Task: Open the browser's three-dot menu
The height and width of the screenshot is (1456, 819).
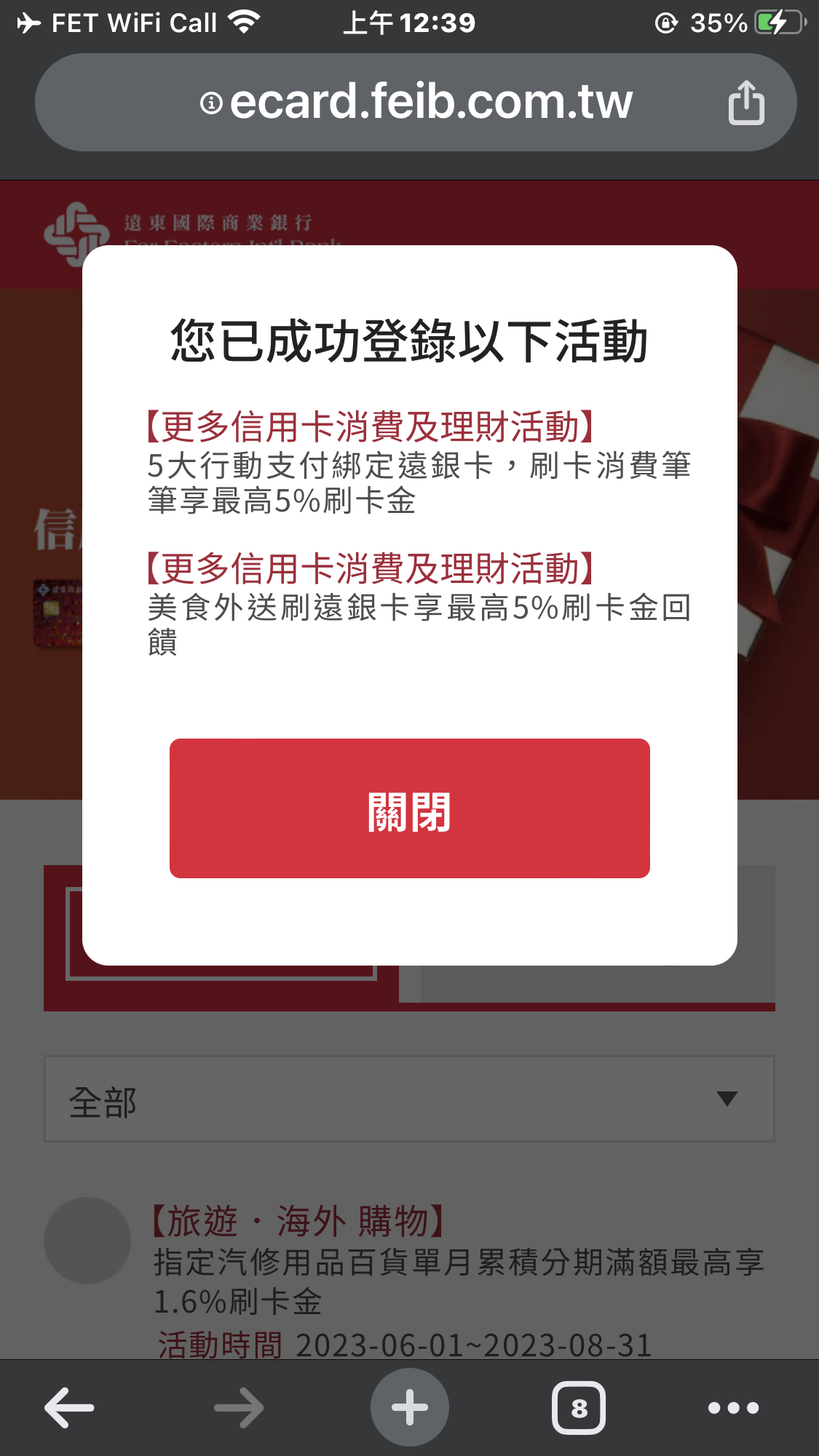Action: (733, 1408)
